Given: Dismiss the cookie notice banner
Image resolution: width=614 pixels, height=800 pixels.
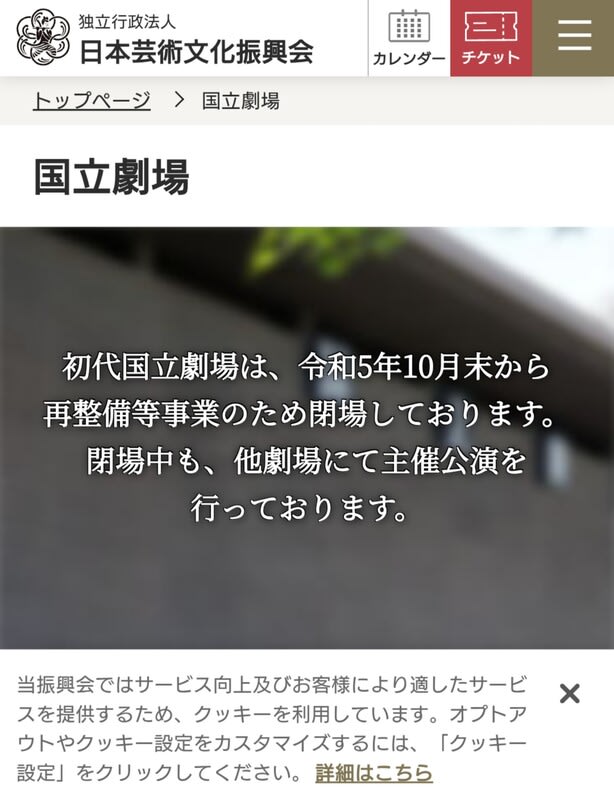Looking at the screenshot, I should point(569,693).
